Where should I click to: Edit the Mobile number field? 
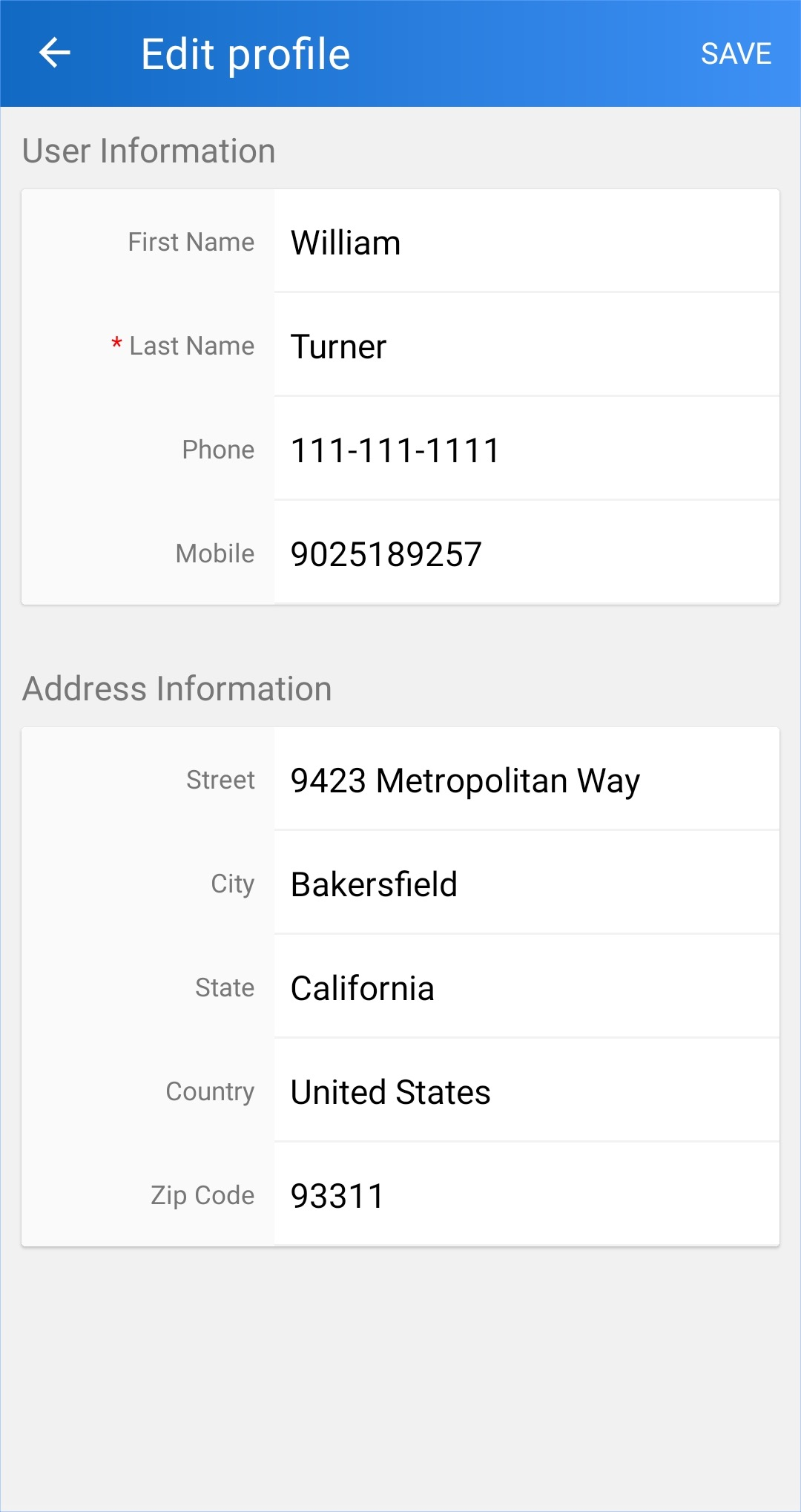point(527,553)
